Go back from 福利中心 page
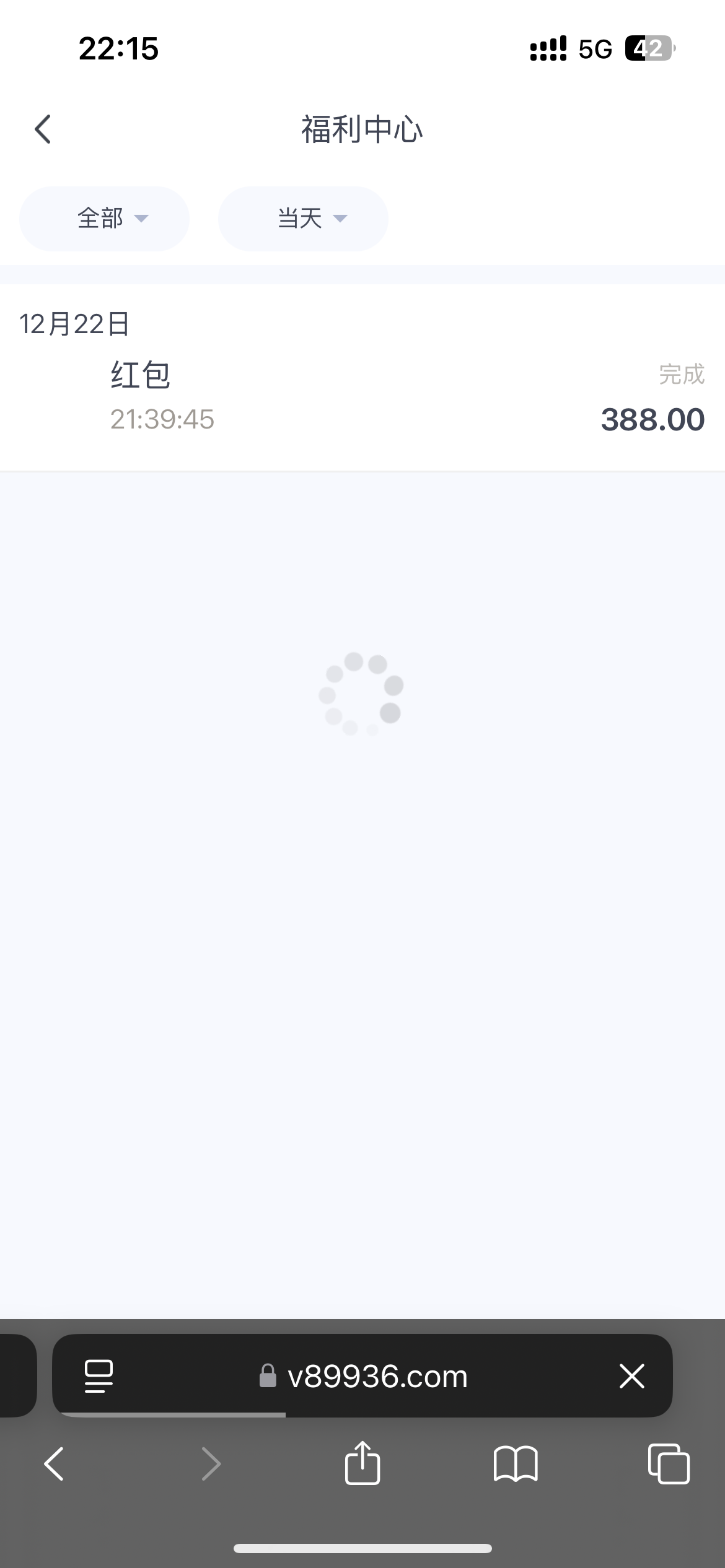This screenshot has height=1568, width=725. 43,129
